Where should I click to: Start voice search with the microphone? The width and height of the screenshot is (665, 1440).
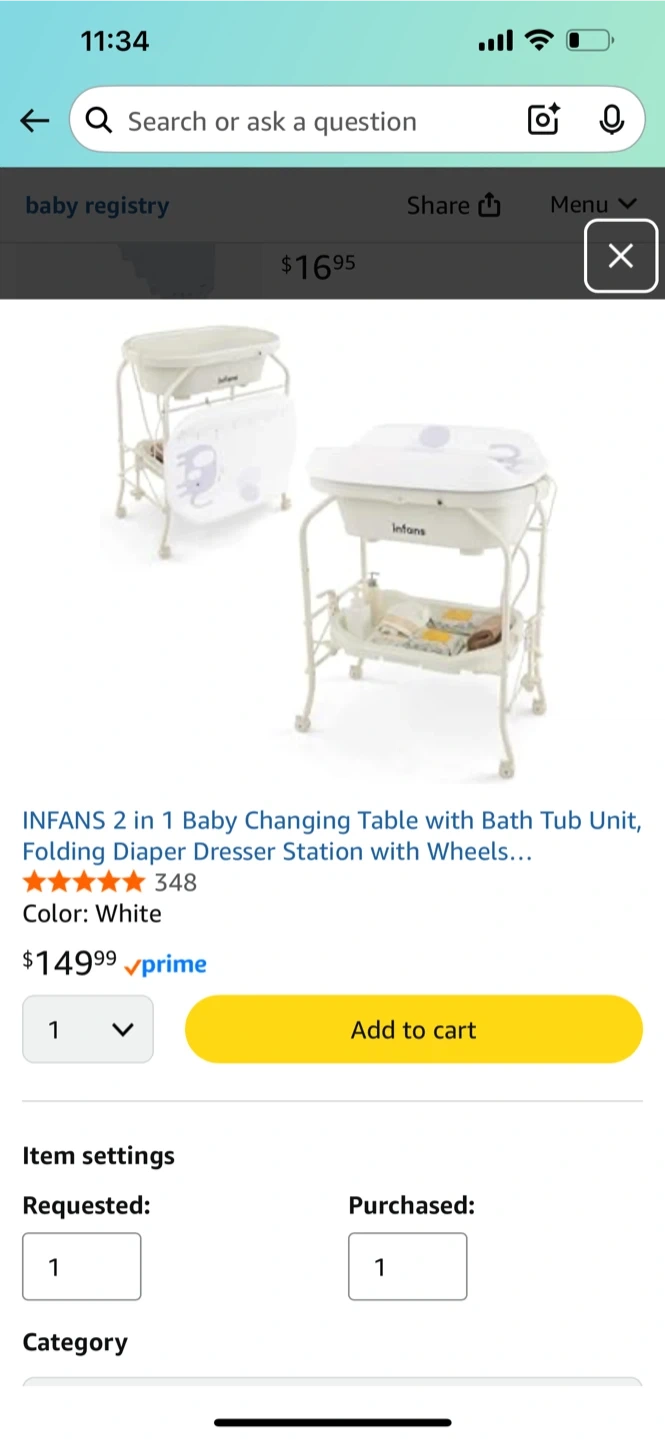[x=612, y=121]
